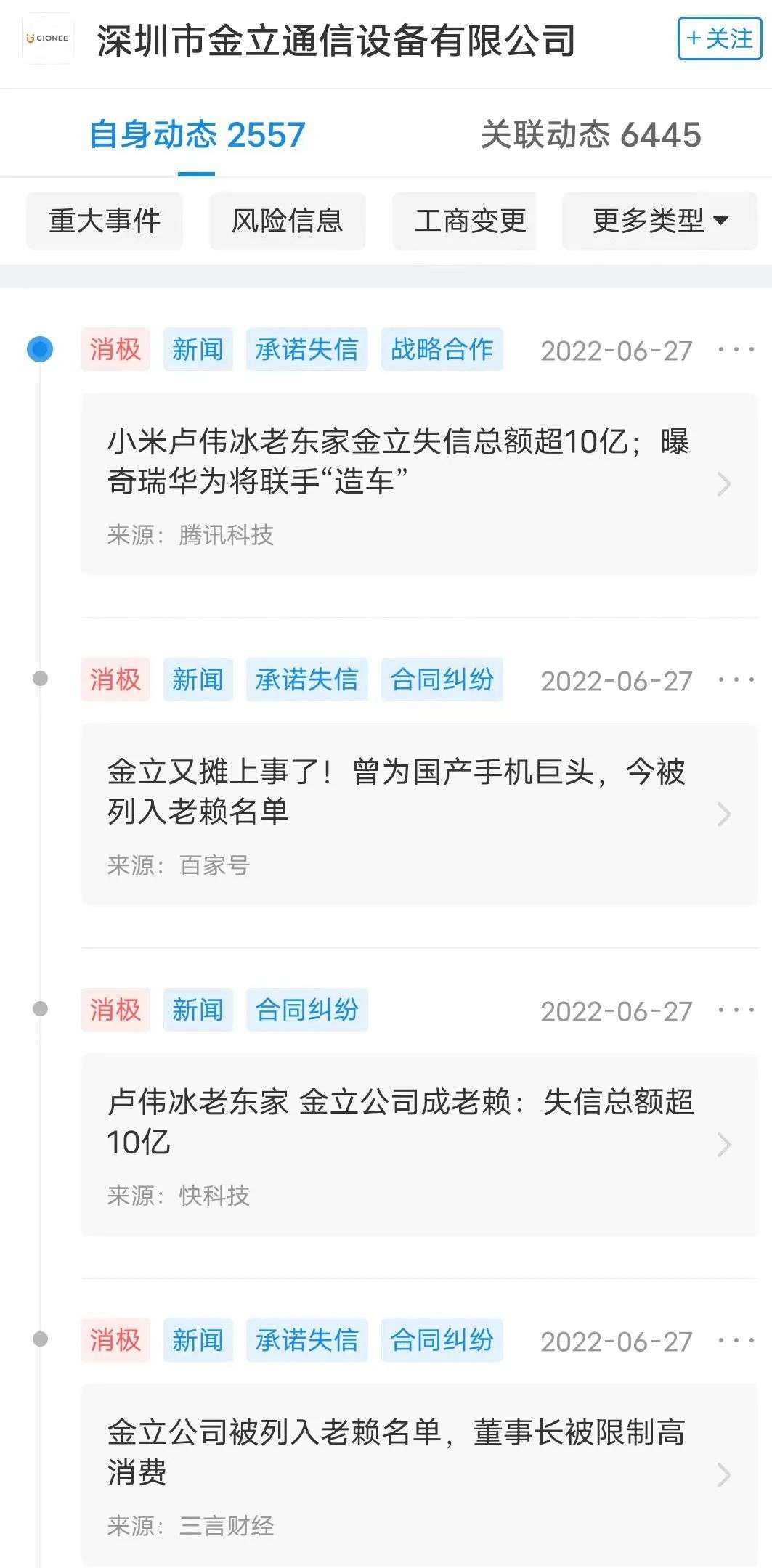Select the 自身动态 2557 tab

[x=197, y=135]
